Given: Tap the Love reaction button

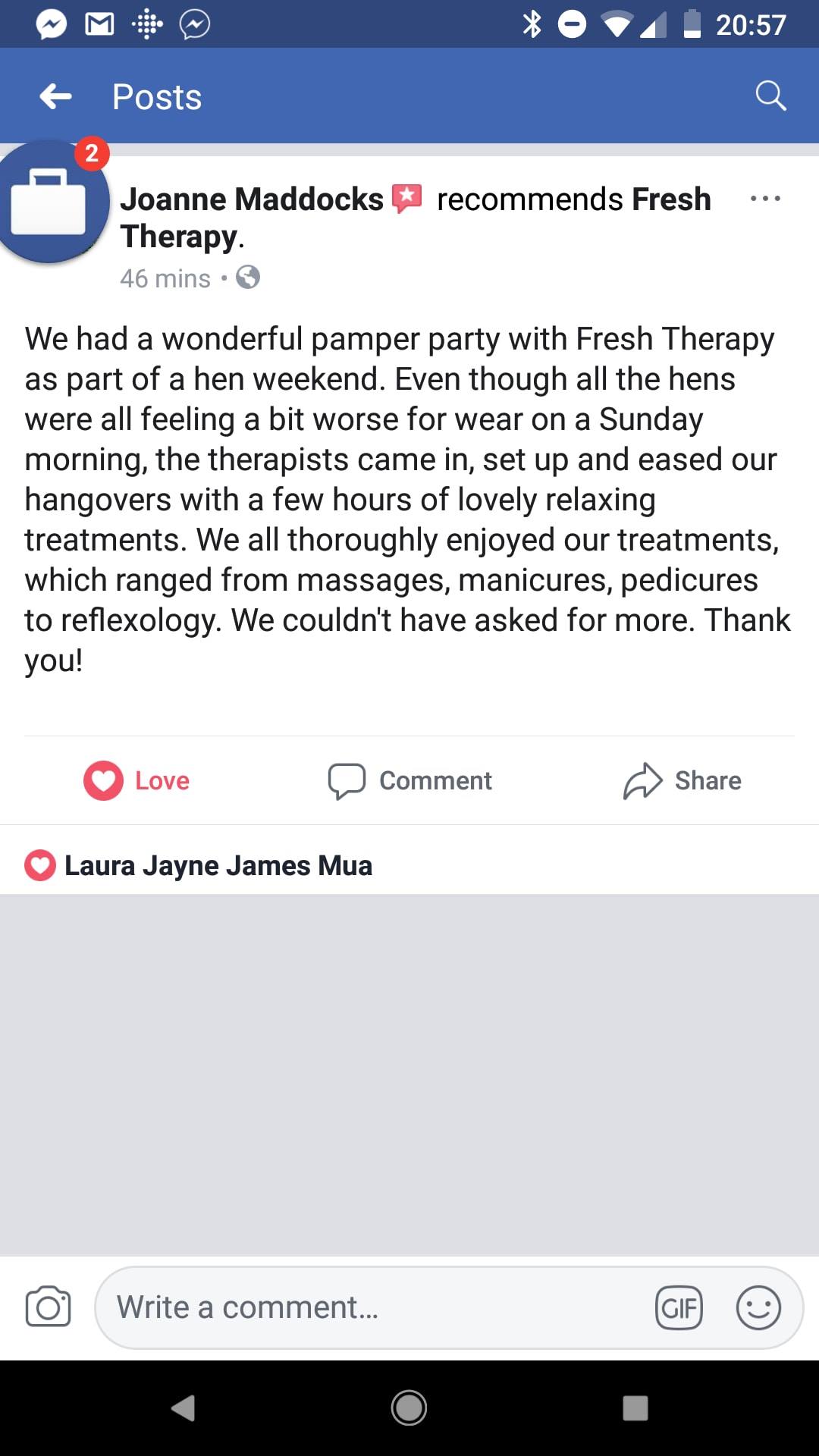Looking at the screenshot, I should tap(136, 780).
